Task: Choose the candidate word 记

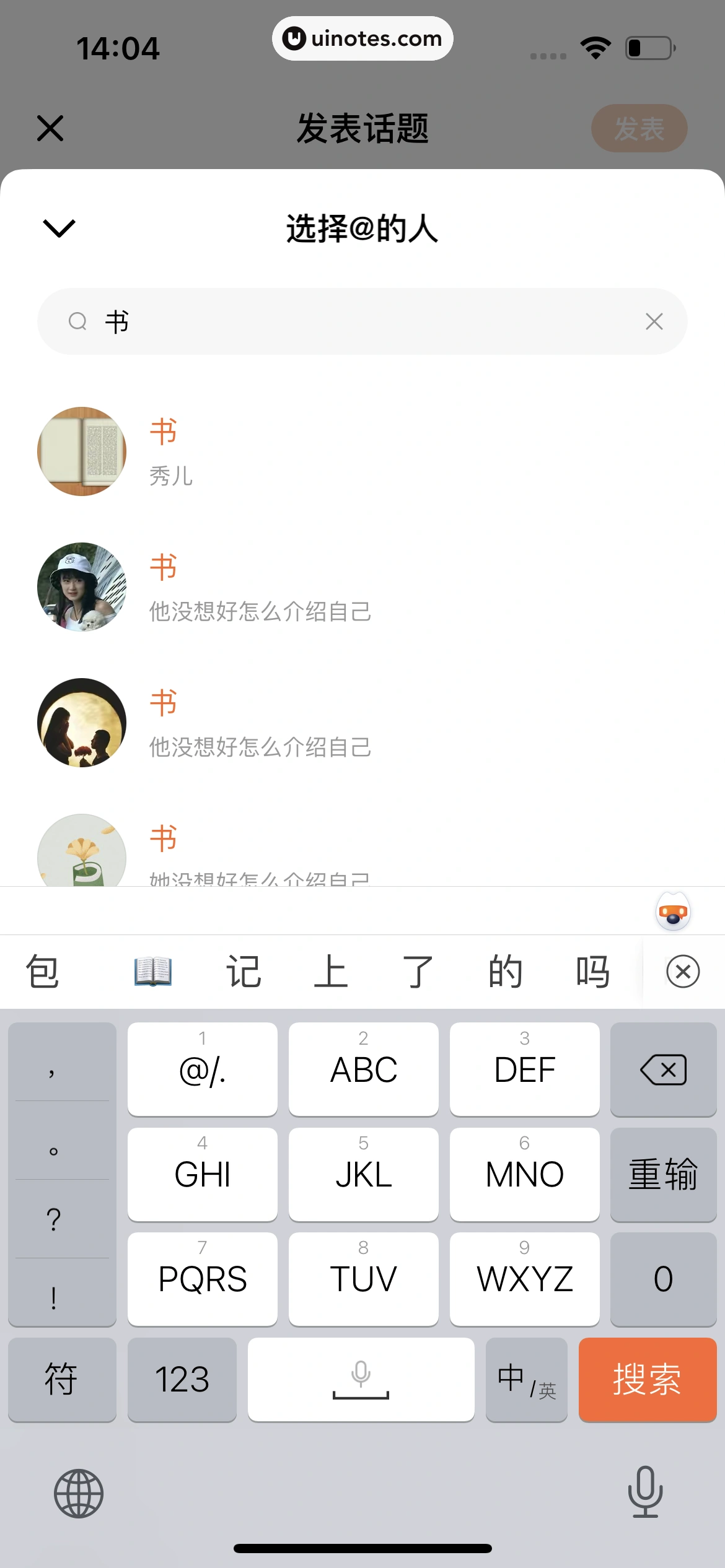Action: pyautogui.click(x=244, y=971)
